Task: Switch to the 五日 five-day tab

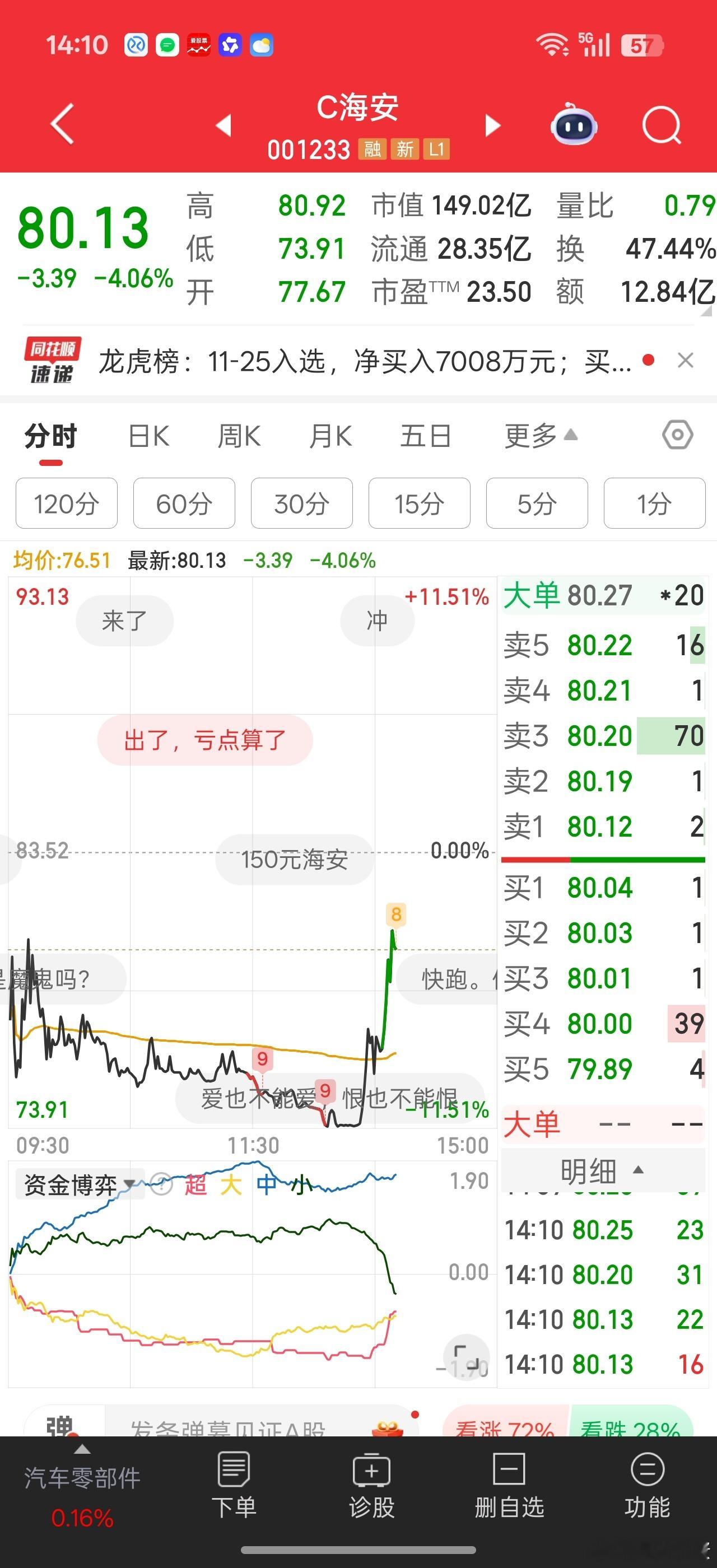Action: [427, 435]
